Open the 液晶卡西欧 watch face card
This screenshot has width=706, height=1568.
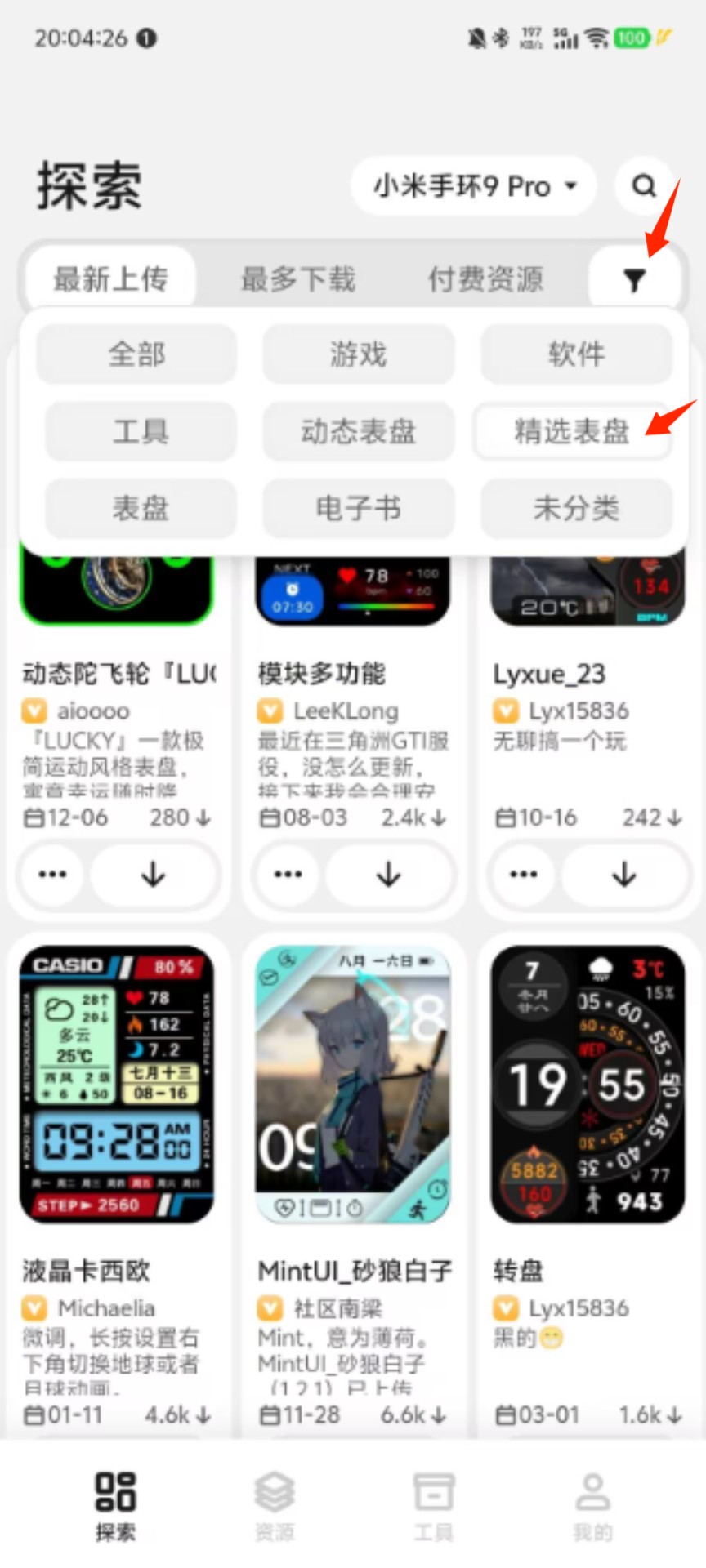117,1086
